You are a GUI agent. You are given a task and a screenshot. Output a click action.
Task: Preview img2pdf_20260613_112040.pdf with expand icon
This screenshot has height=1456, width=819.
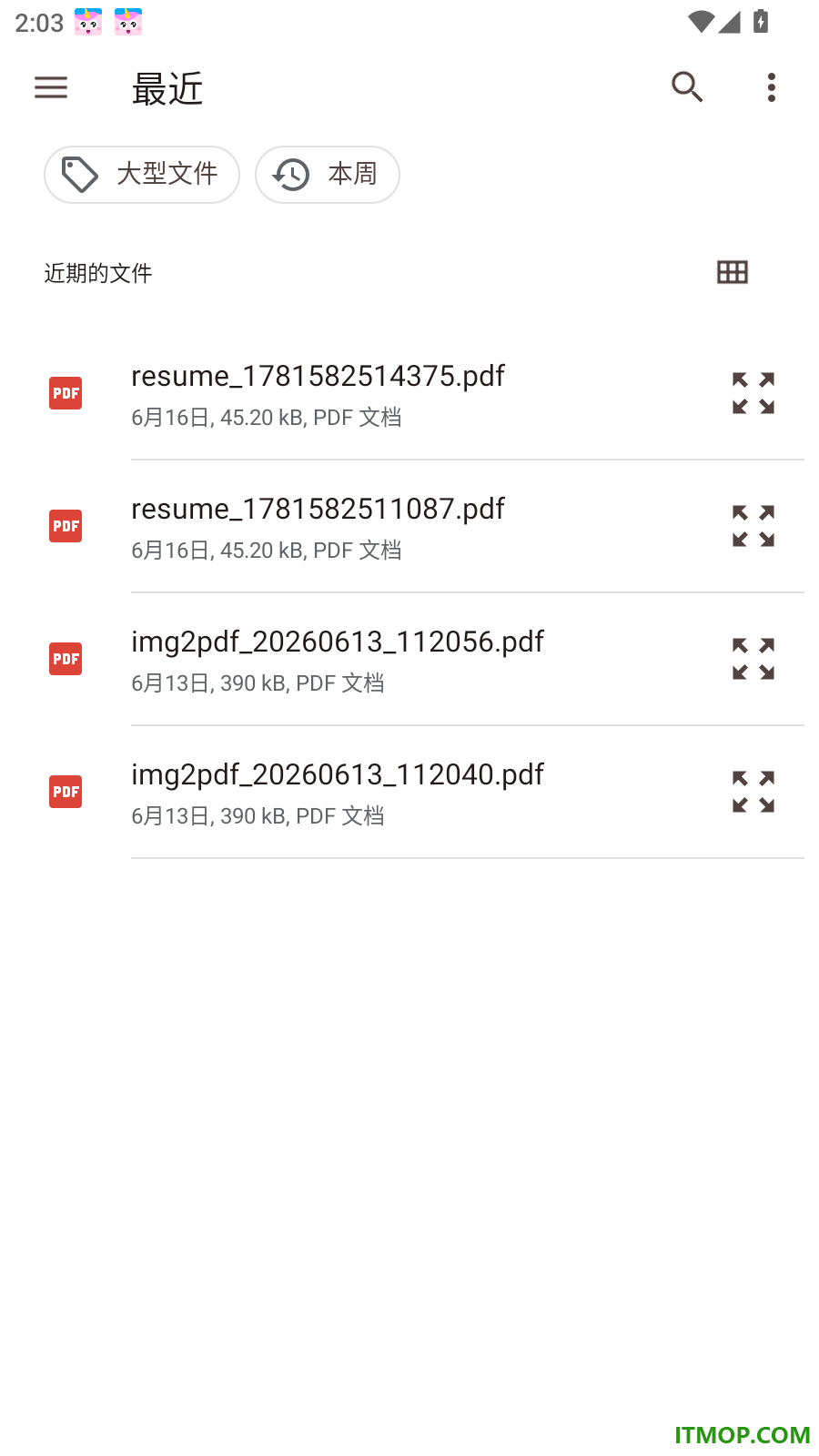(753, 792)
